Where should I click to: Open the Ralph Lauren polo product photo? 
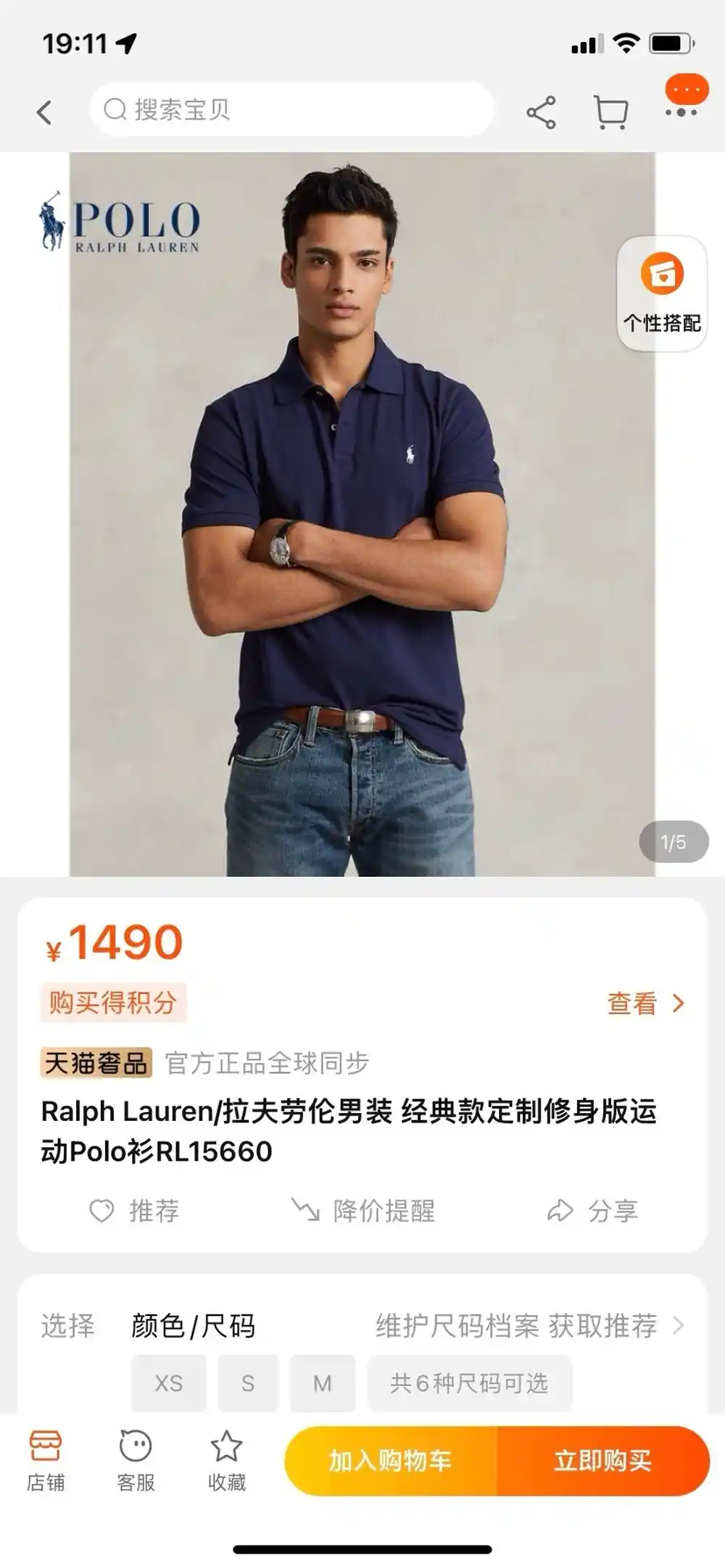click(361, 513)
